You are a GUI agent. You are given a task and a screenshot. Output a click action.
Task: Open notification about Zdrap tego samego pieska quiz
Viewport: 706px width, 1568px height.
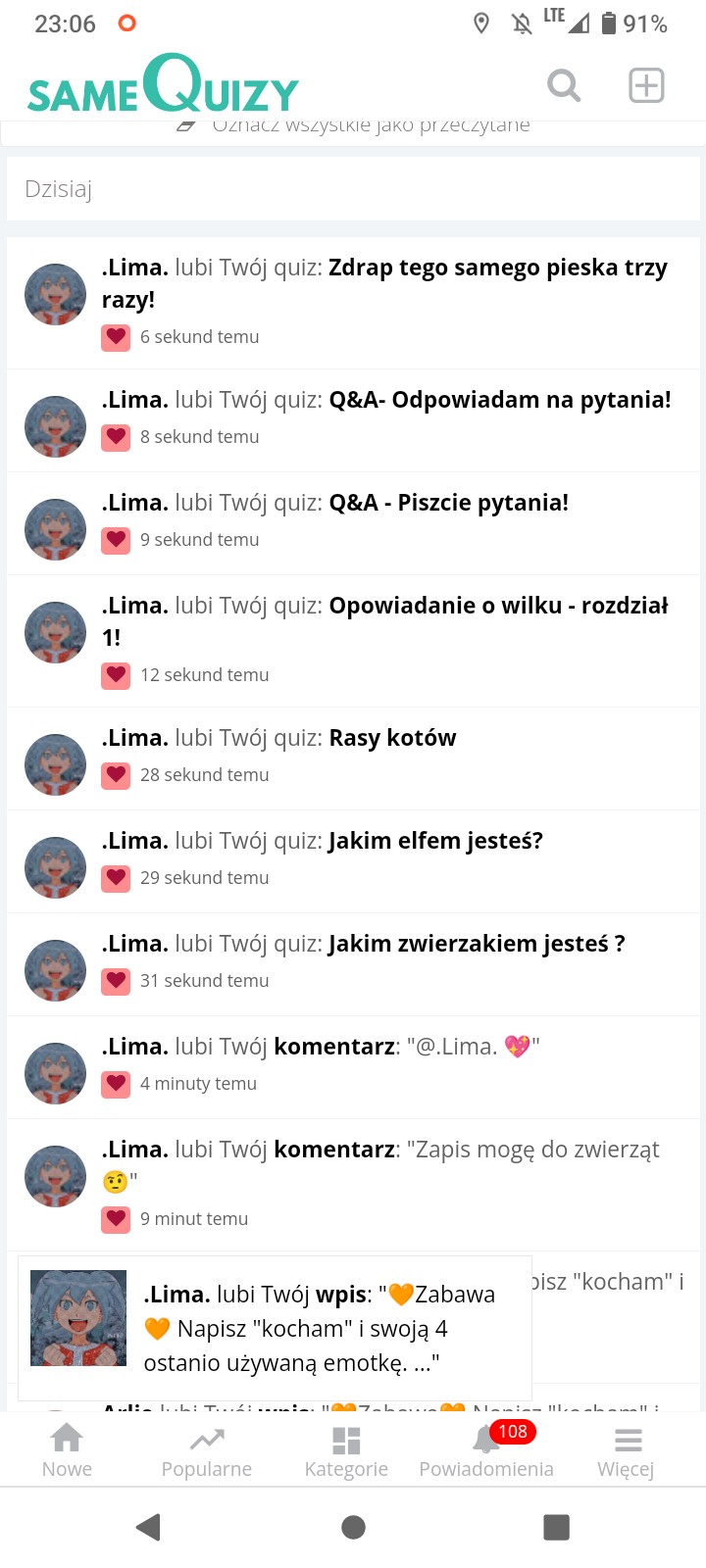[384, 283]
